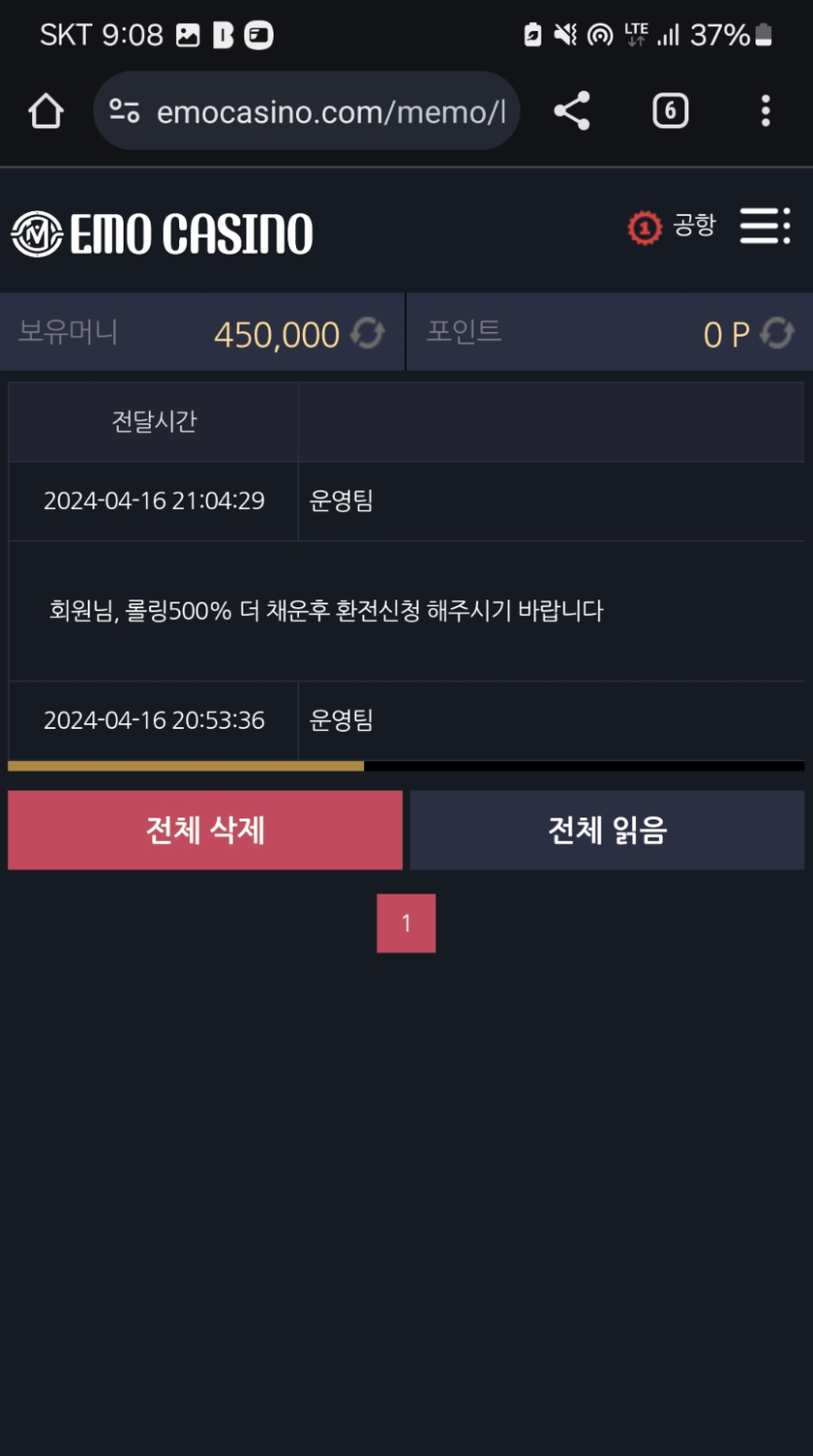Screen dimensions: 813x1456
Task: Open the browser overflow menu
Action: tap(765, 111)
